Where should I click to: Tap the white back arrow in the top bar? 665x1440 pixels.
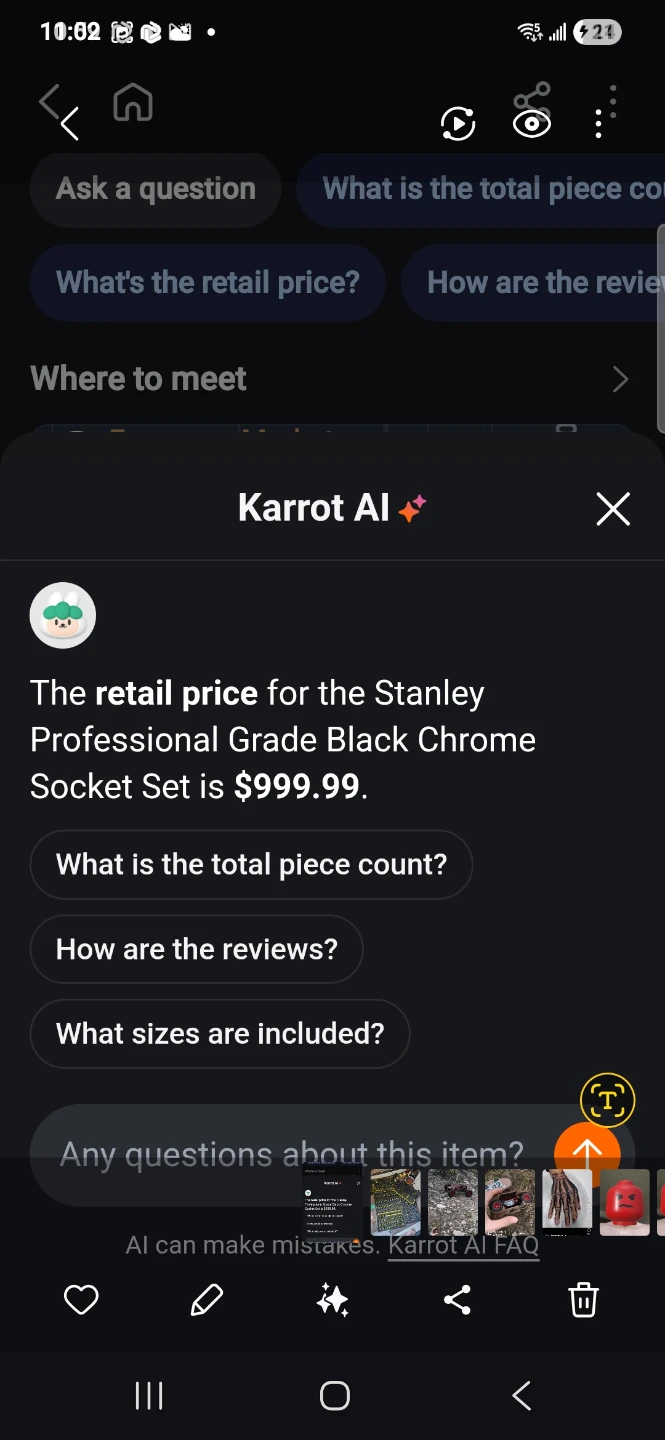pyautogui.click(x=69, y=125)
